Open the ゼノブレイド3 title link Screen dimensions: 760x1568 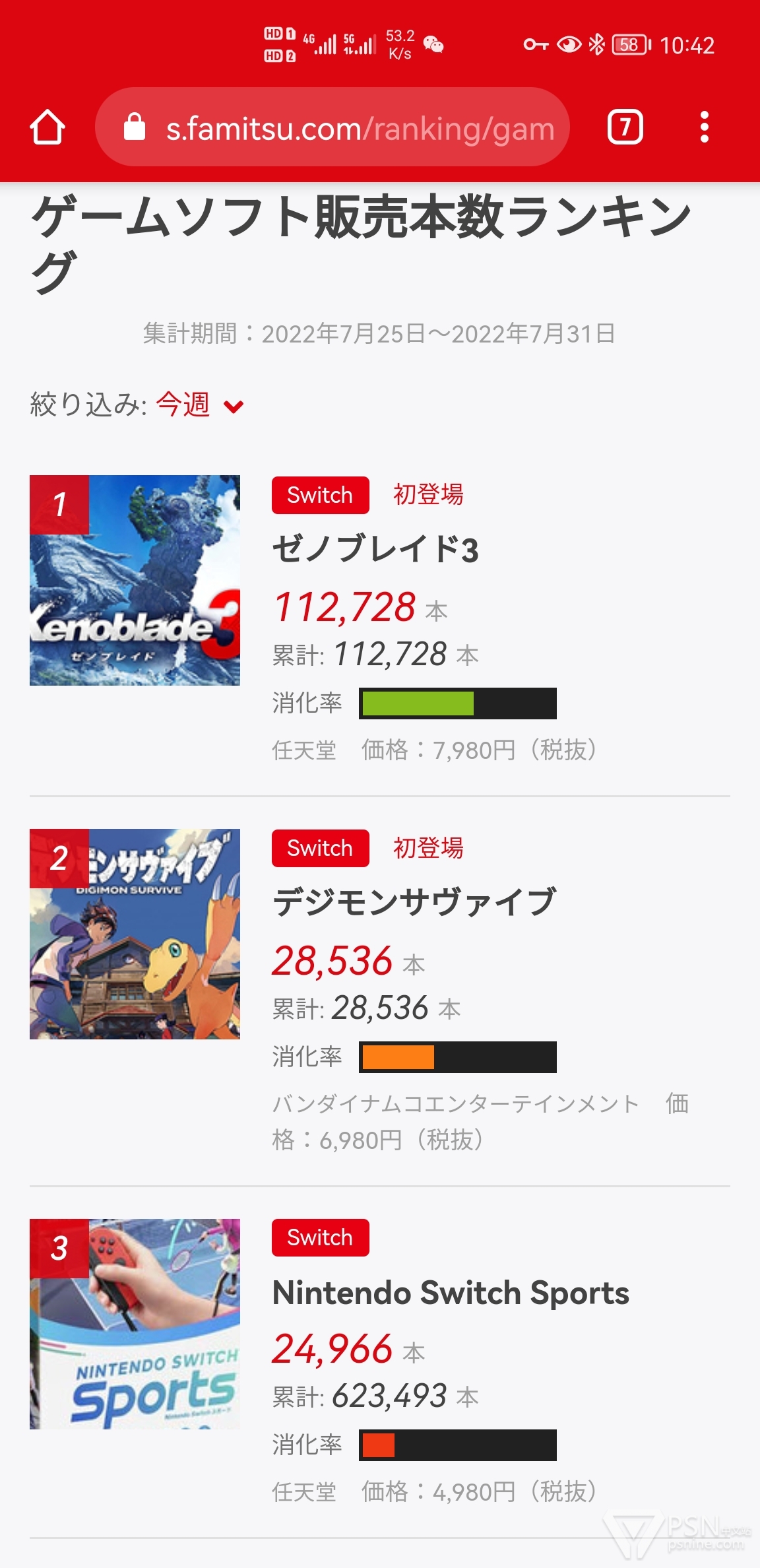click(x=375, y=549)
